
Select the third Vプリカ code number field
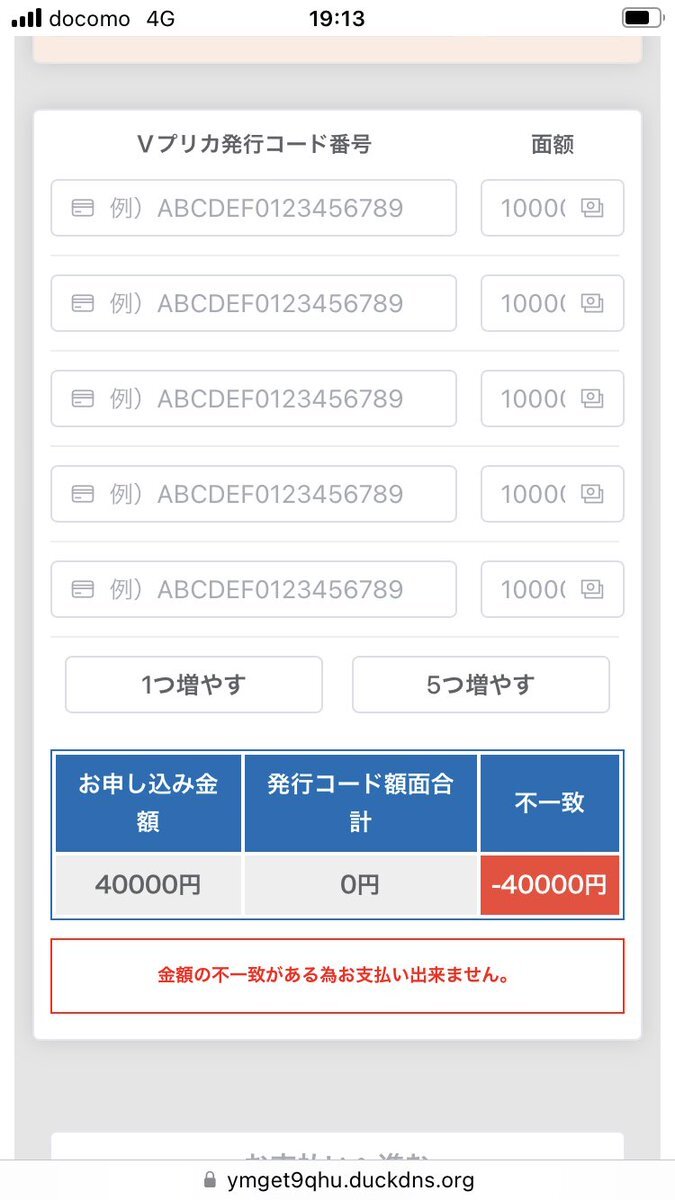pyautogui.click(x=254, y=398)
